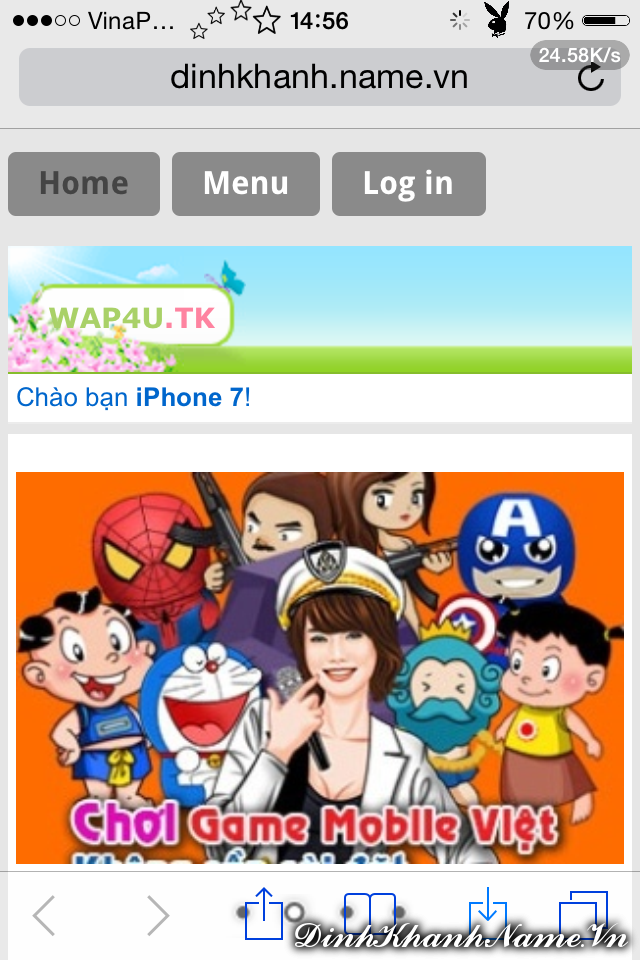This screenshot has height=960, width=640.
Task: Reload the current page
Action: point(591,78)
